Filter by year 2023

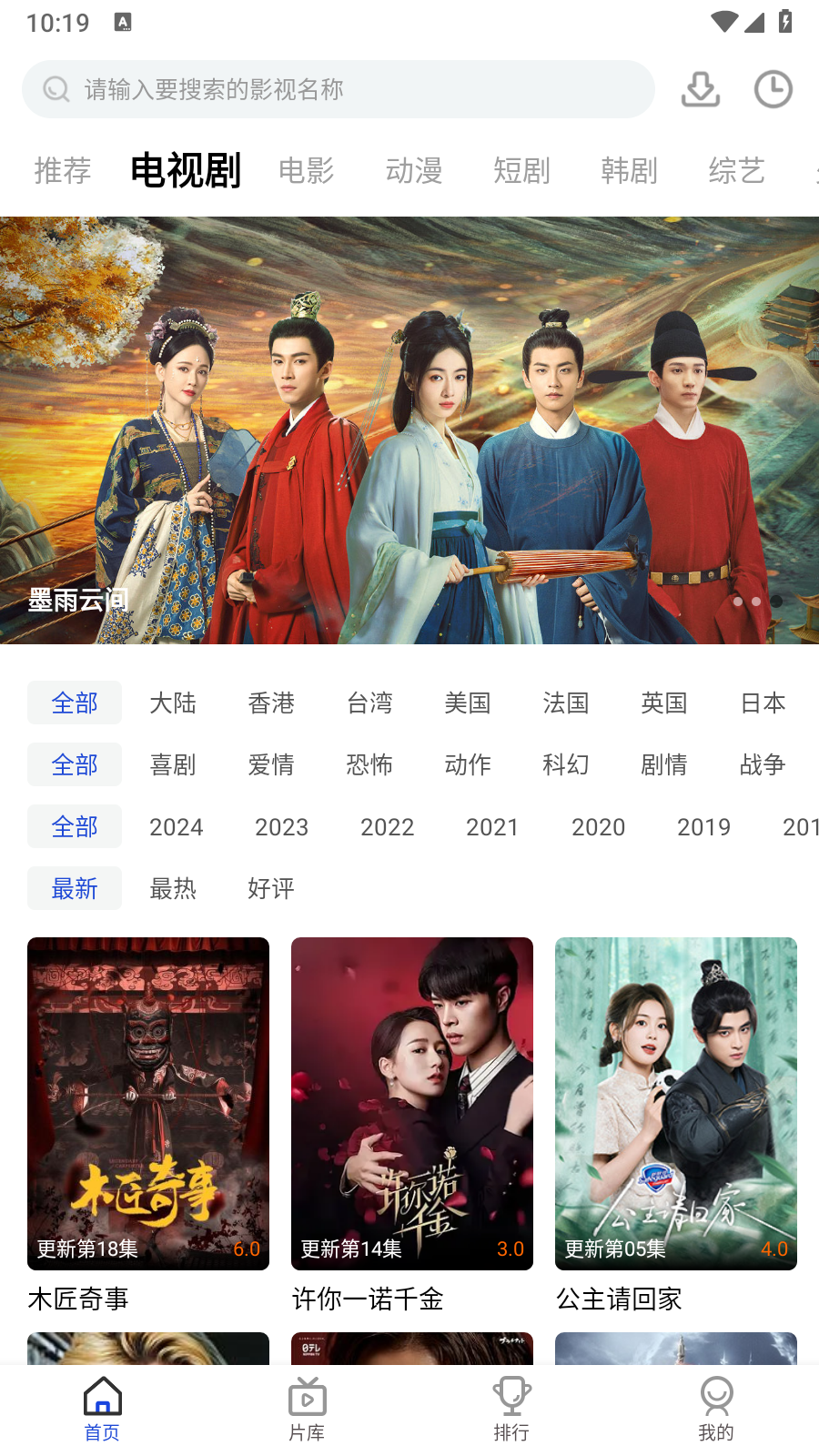(x=282, y=826)
